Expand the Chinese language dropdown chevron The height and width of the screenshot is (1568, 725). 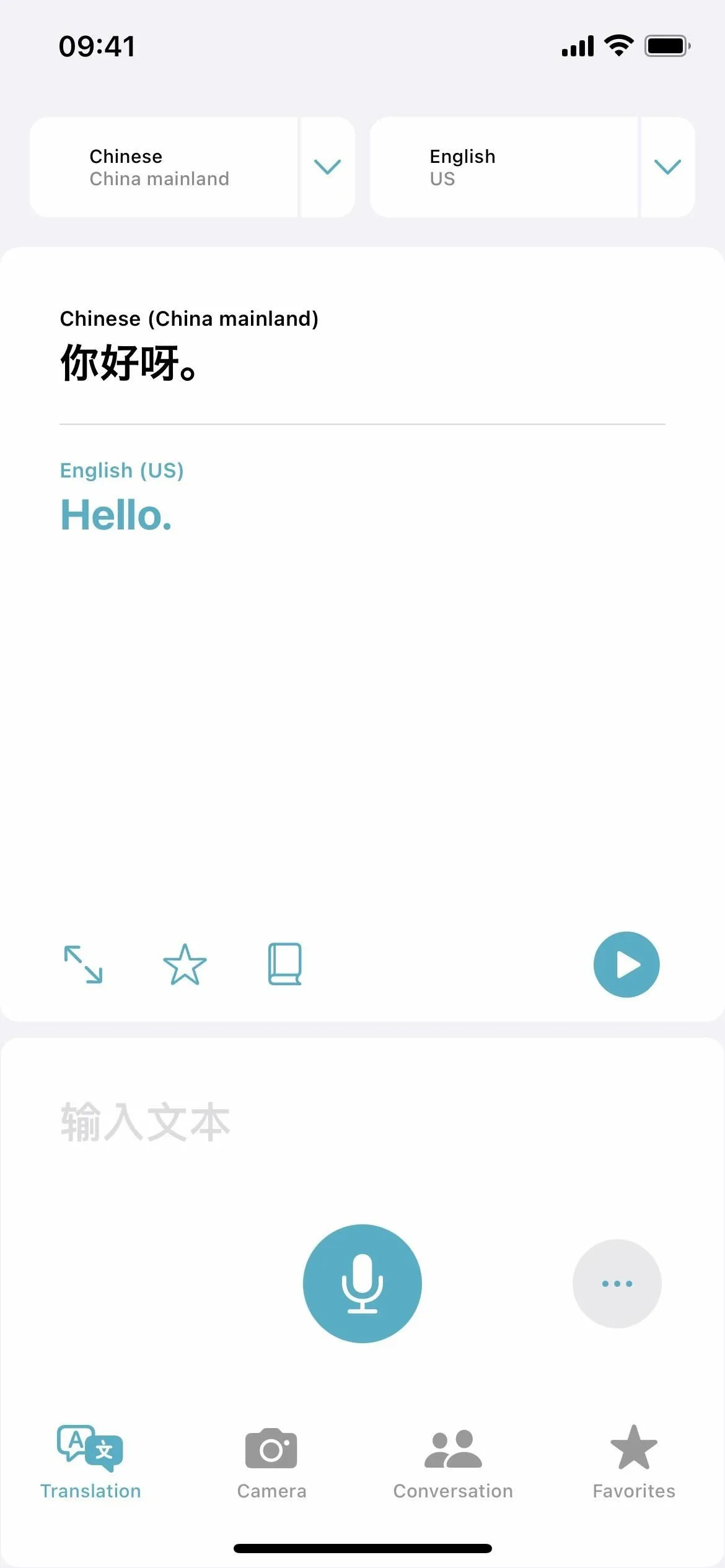[x=327, y=167]
